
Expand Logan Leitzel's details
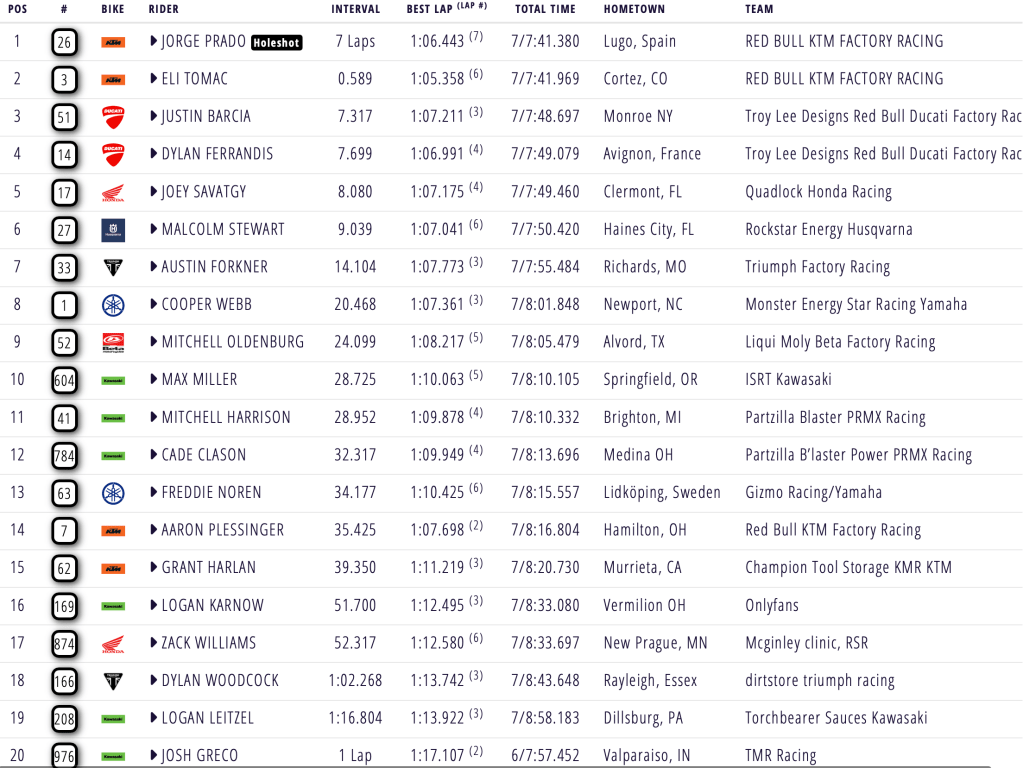pos(154,718)
